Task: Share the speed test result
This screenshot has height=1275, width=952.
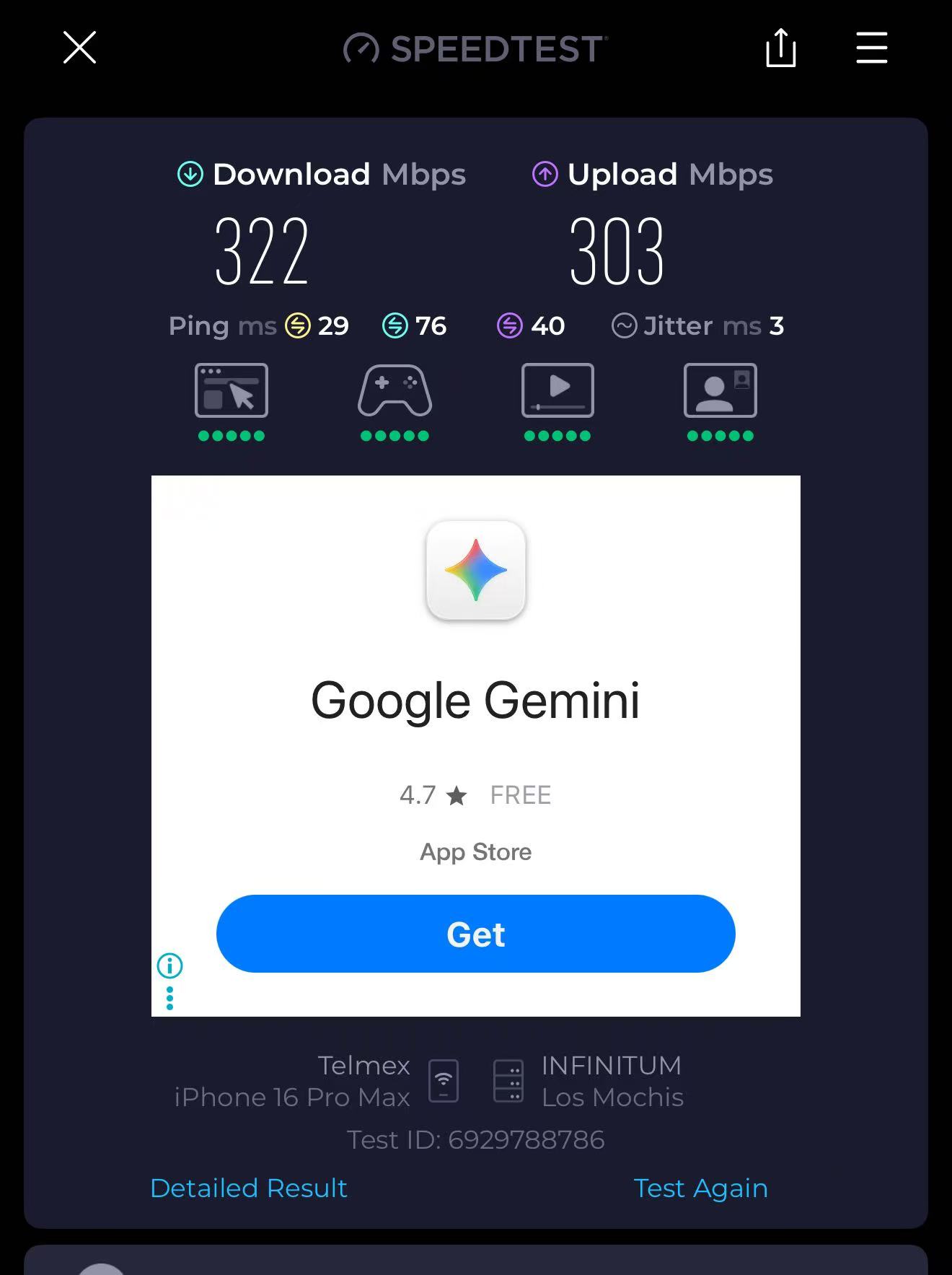Action: 780,48
